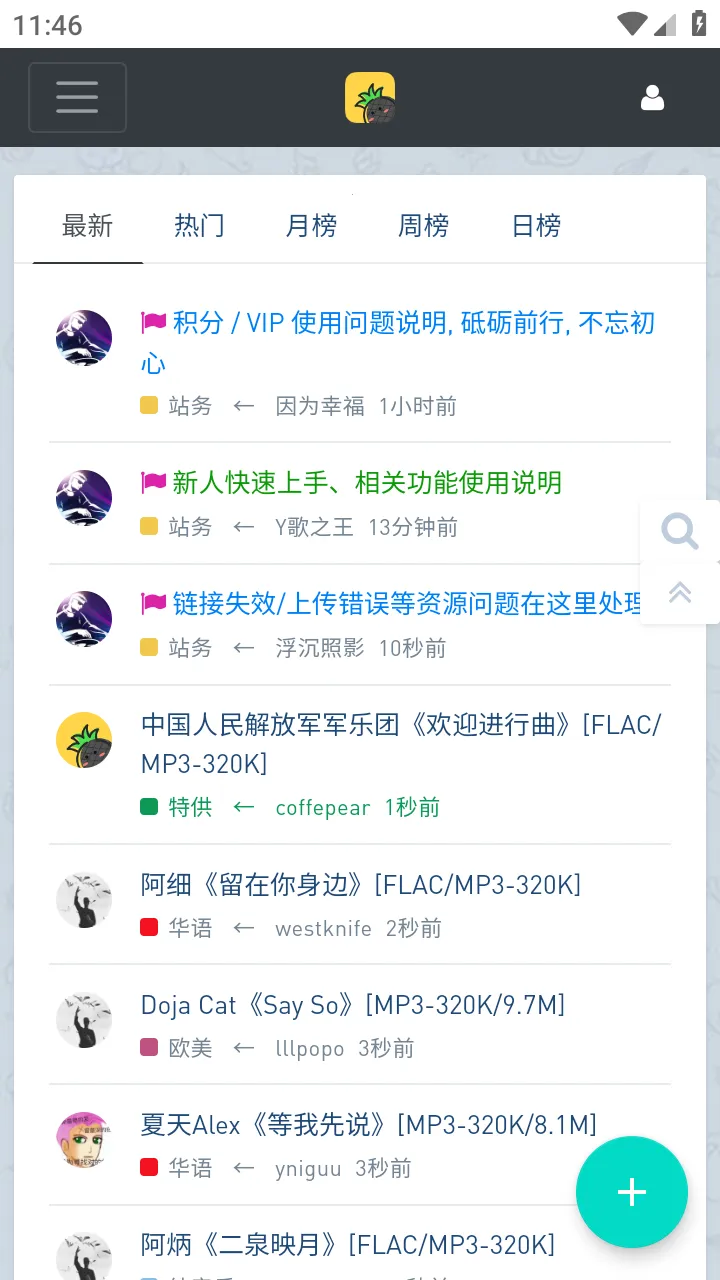720x1280 pixels.
Task: Open the user account icon
Action: click(652, 97)
